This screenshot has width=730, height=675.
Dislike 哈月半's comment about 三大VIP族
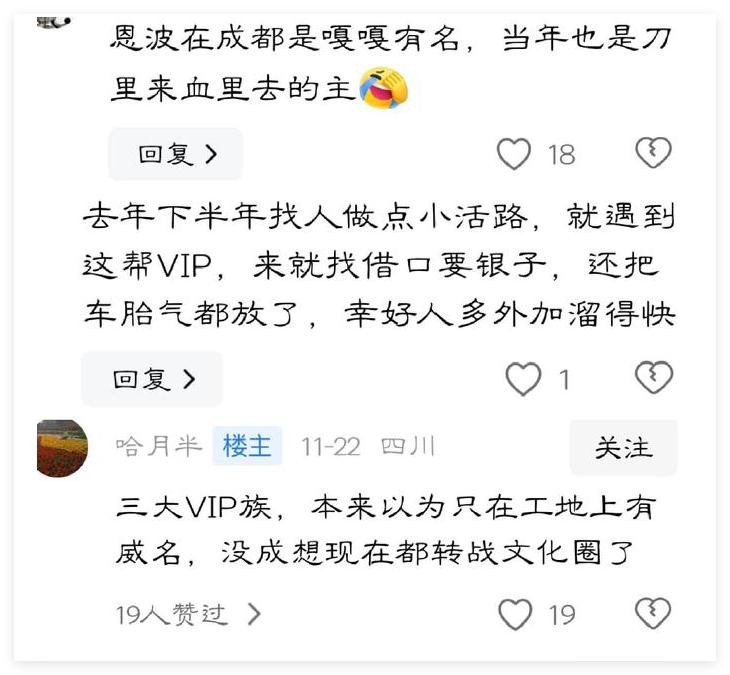click(x=653, y=613)
